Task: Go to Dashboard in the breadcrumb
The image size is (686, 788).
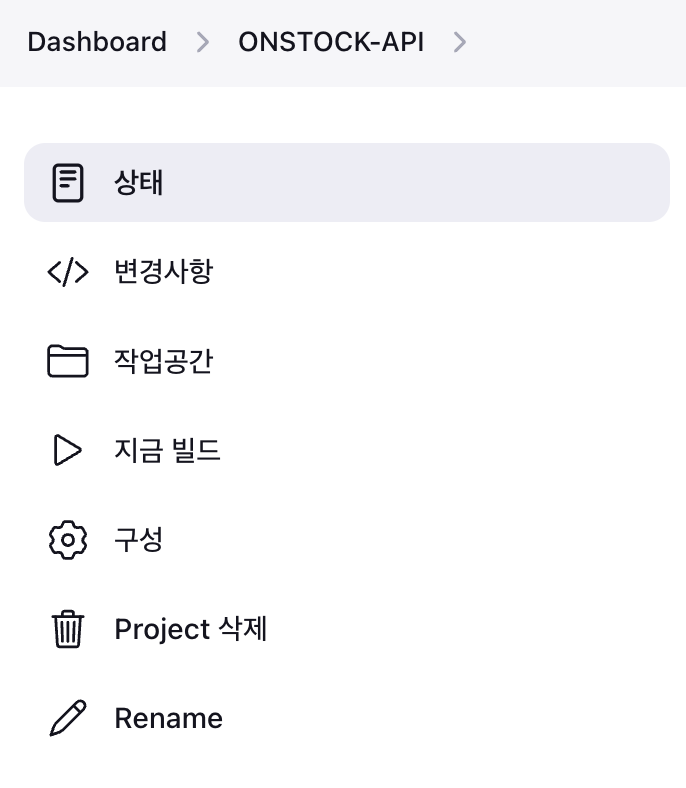Action: pos(97,42)
